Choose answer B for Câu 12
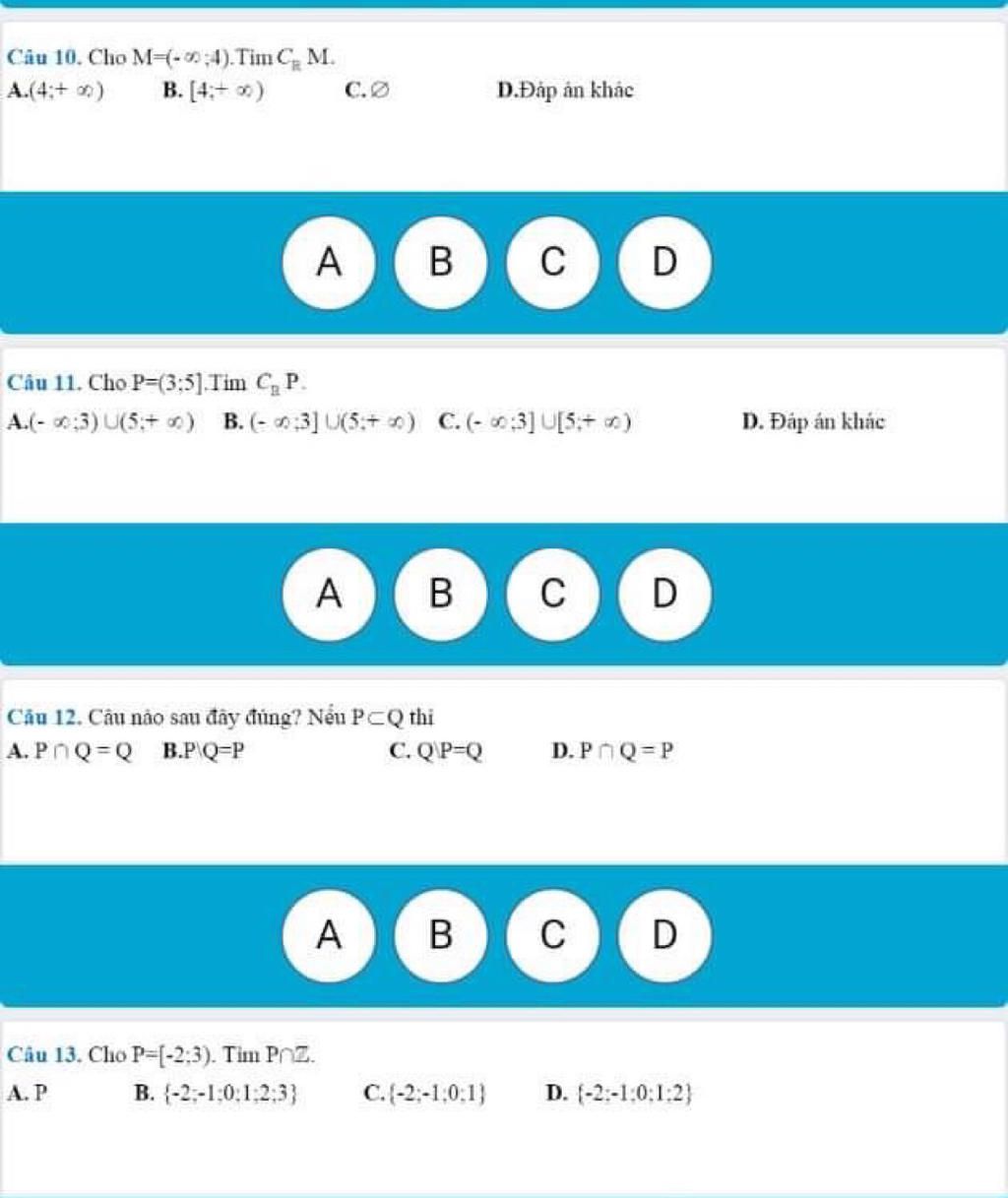 [441, 935]
